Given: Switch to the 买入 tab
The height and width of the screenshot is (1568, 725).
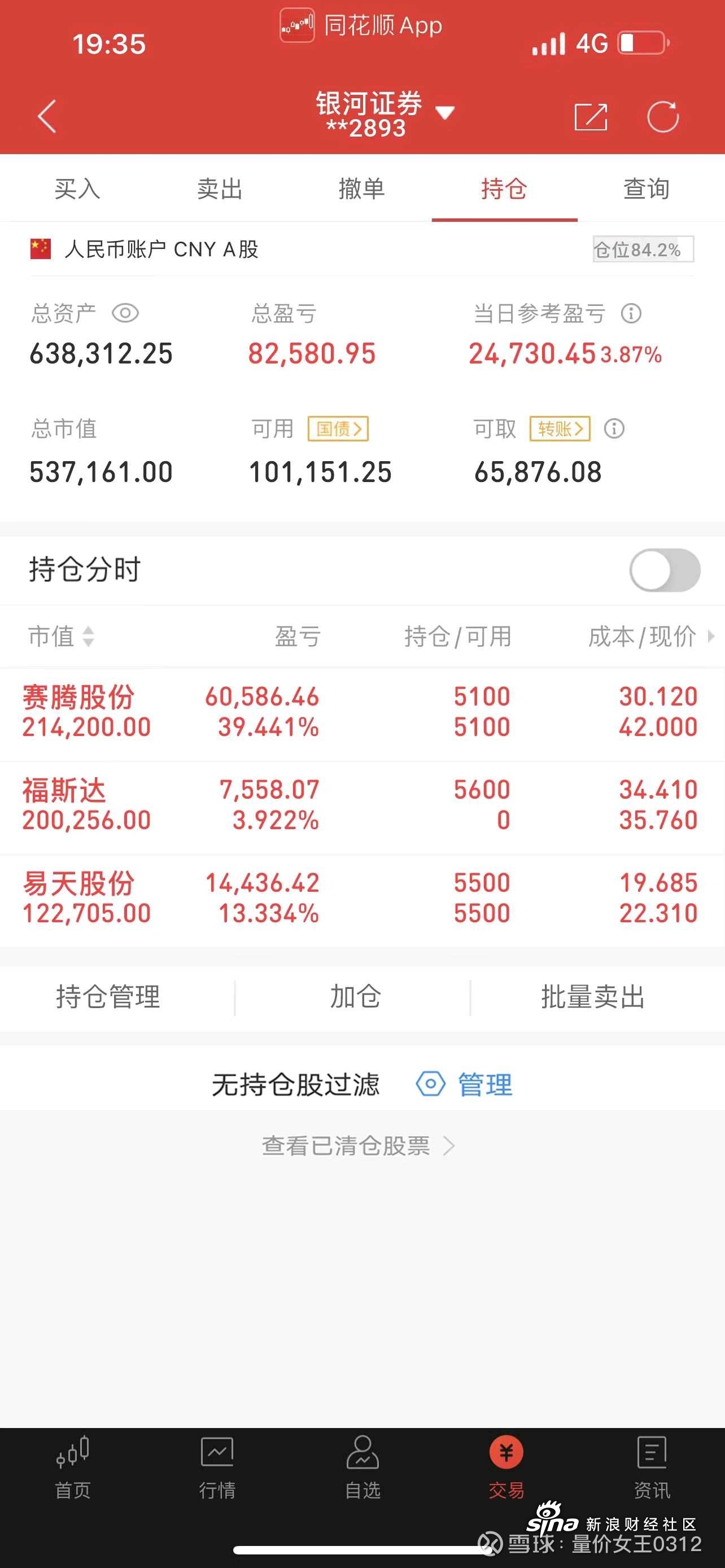Looking at the screenshot, I should point(77,189).
